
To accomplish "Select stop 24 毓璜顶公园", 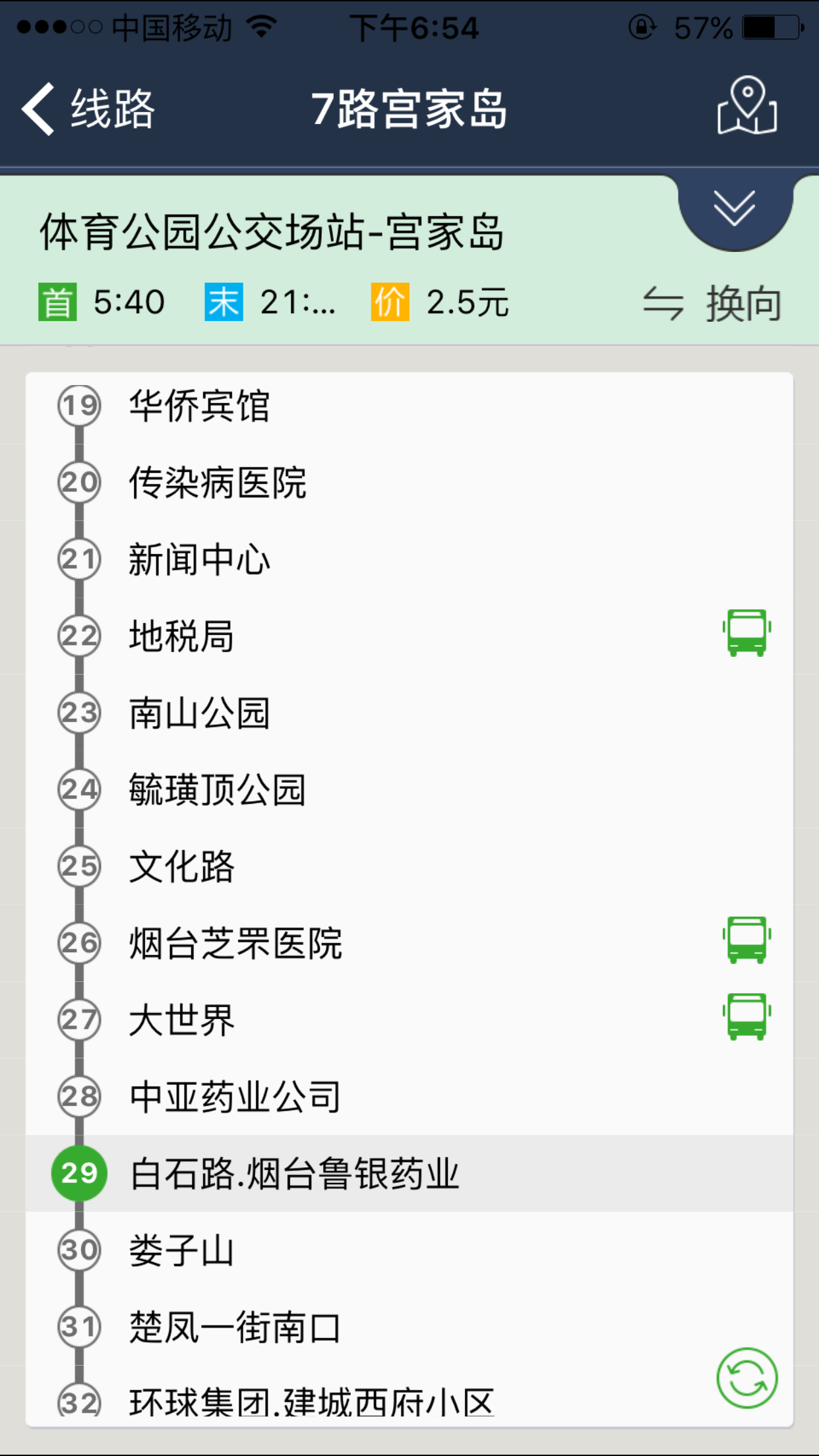I will point(409,789).
